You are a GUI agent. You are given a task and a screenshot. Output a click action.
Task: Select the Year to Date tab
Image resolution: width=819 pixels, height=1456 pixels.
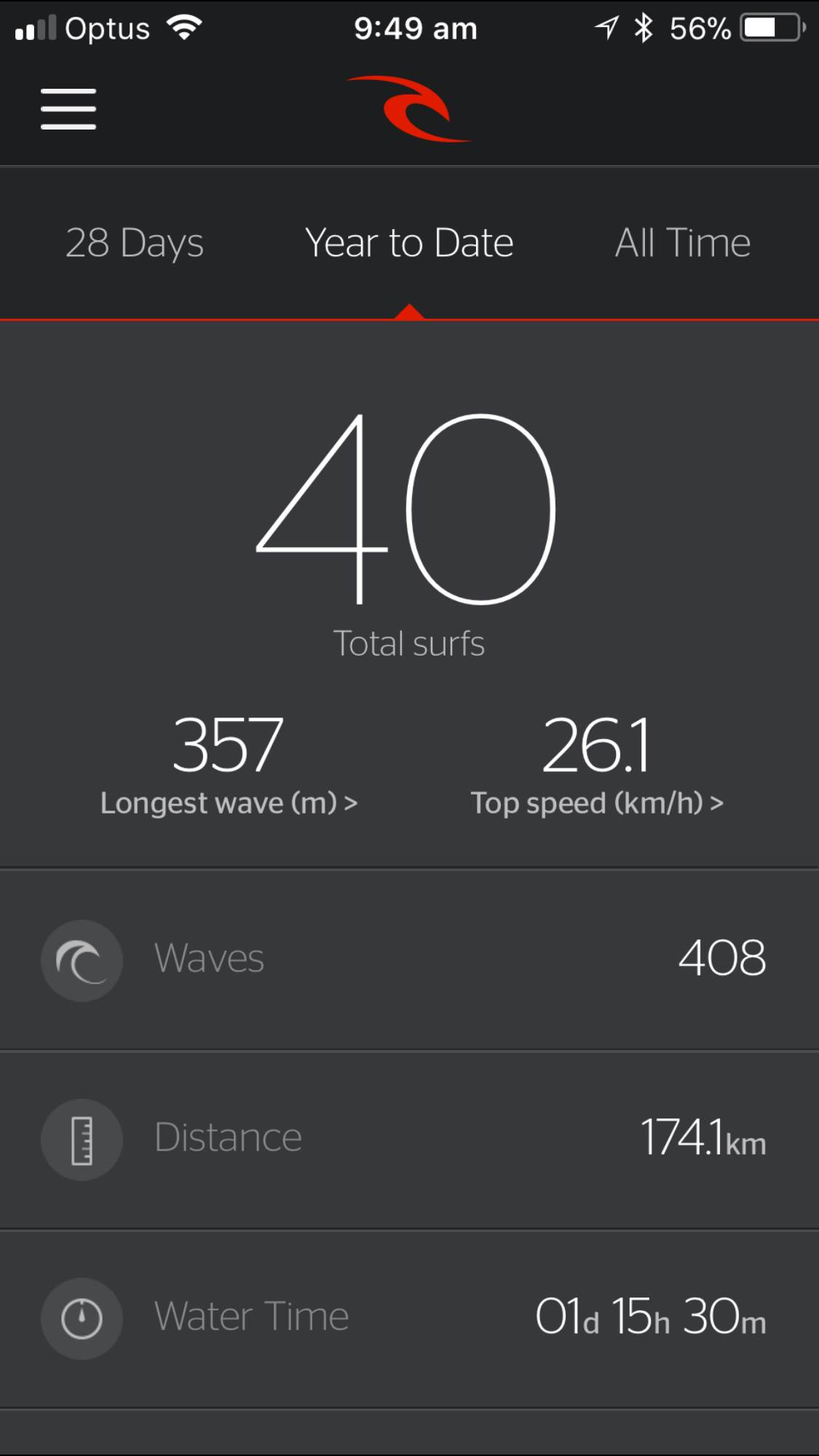[409, 243]
